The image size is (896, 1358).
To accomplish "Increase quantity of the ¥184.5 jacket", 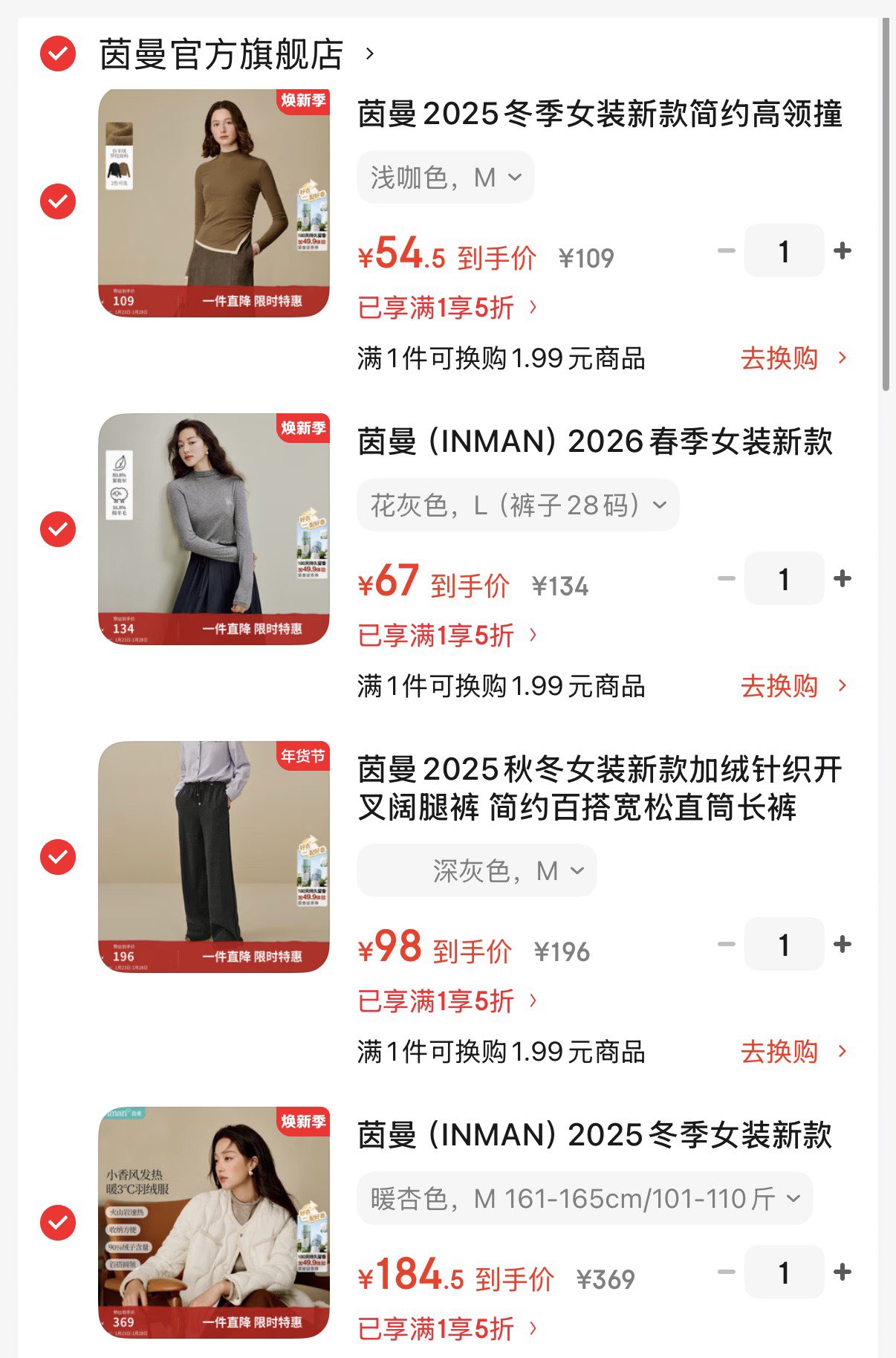I will click(x=842, y=1272).
